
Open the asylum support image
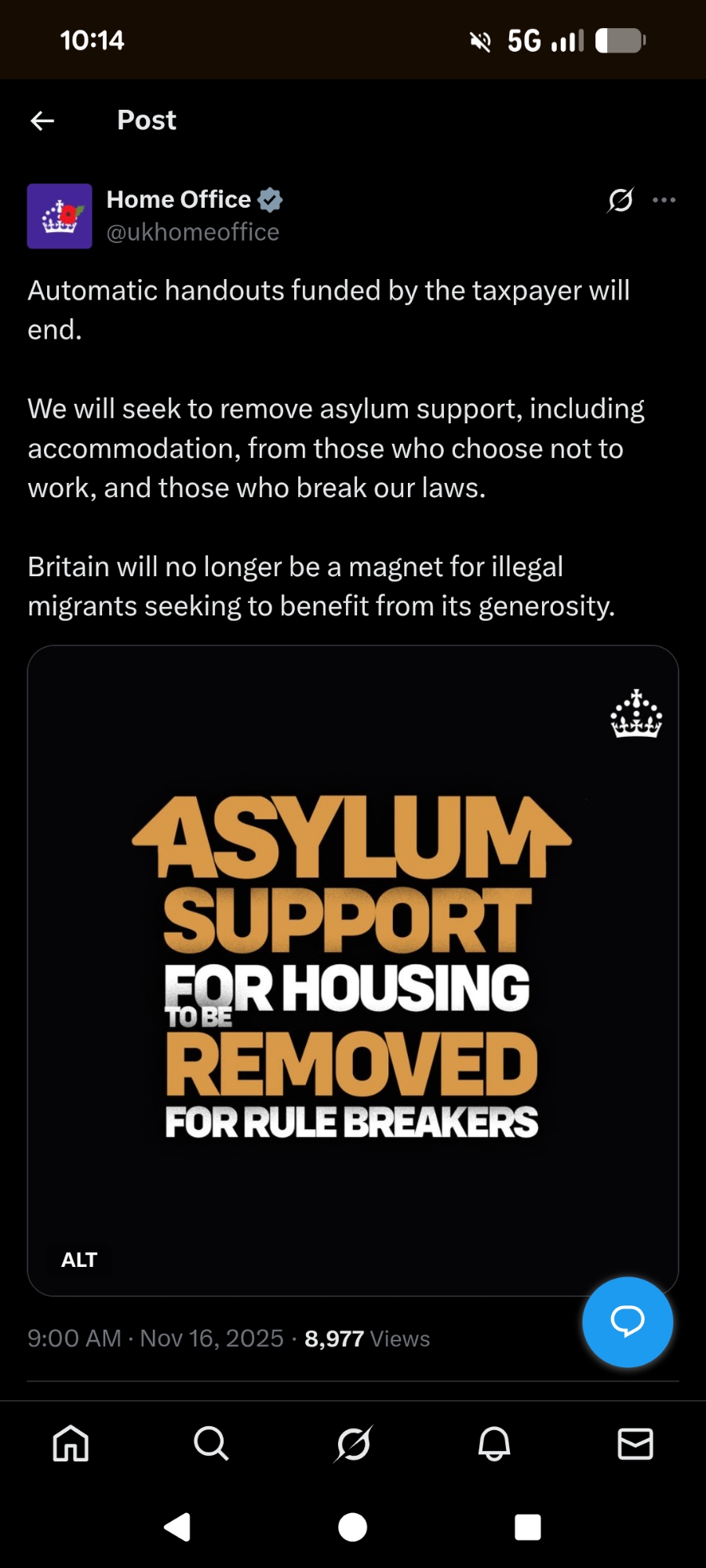coord(353,968)
